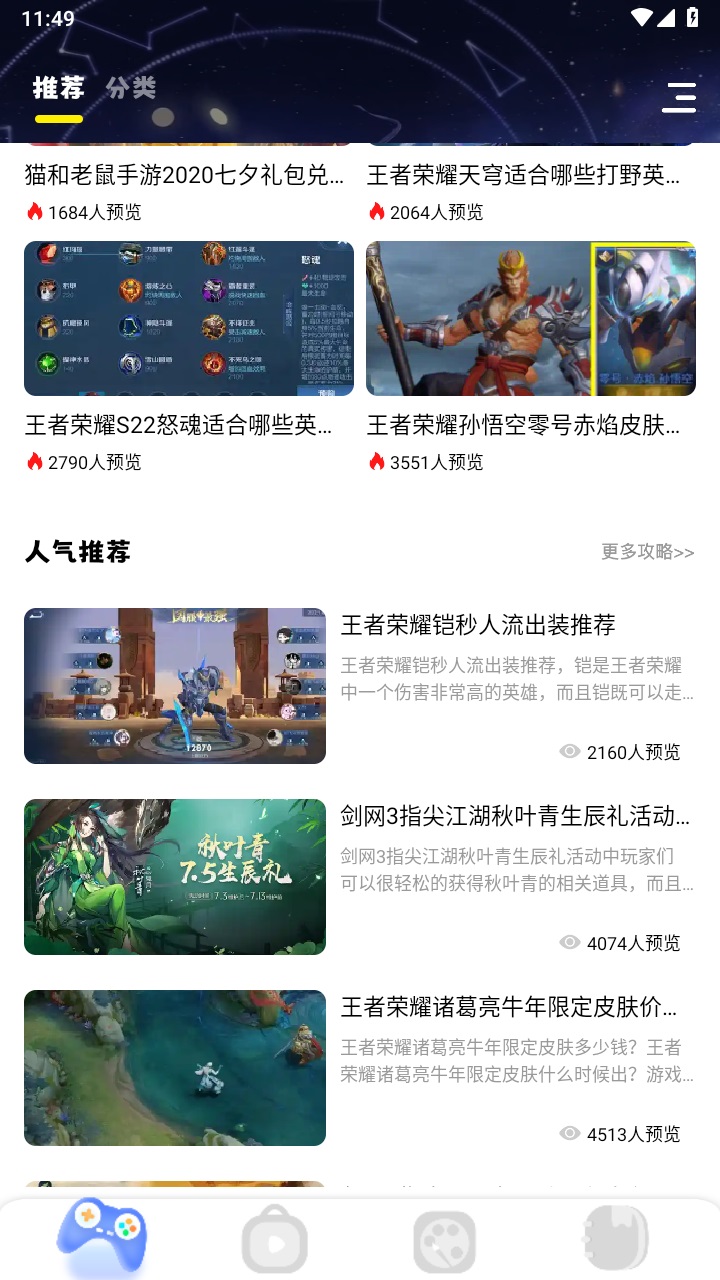Click the eye icon beside 2160人预览
720x1280 pixels.
click(569, 751)
